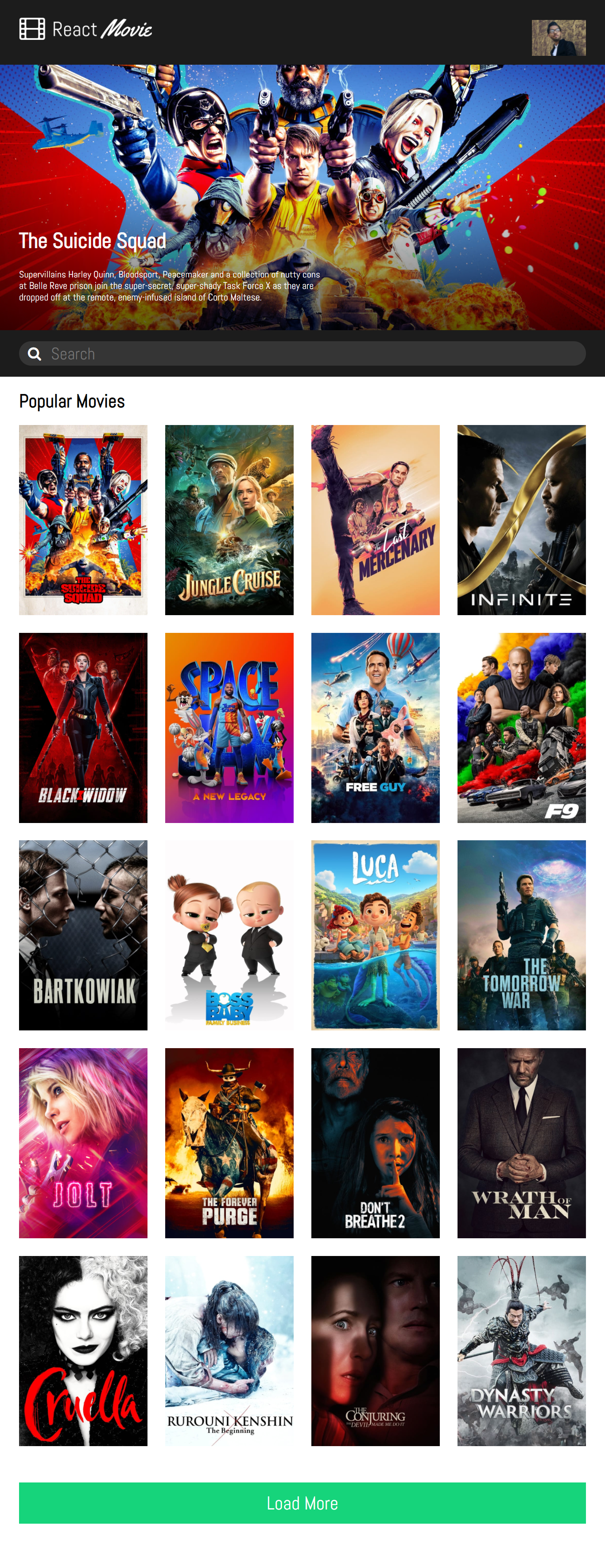The image size is (605, 1568).
Task: Open the profile picture in header
Action: (558, 38)
